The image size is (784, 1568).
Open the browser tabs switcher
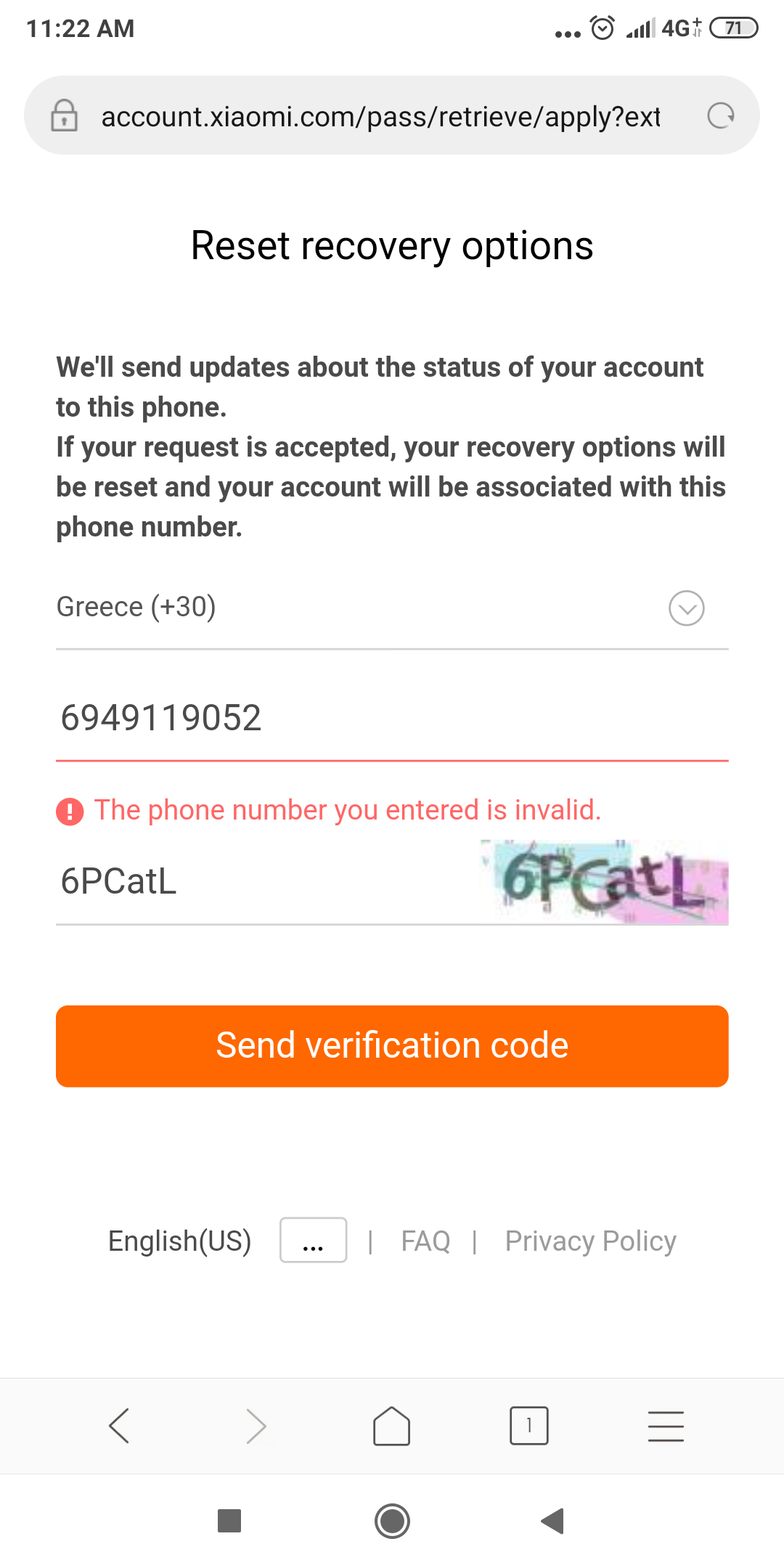[528, 1426]
